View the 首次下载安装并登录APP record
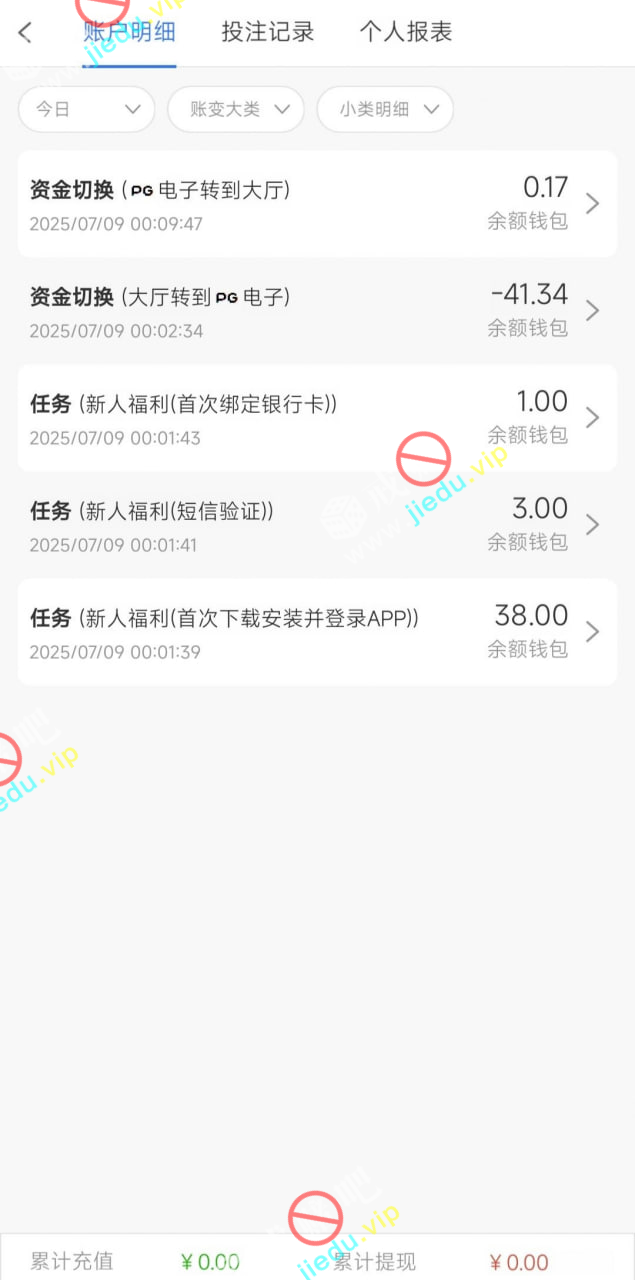635x1280 pixels. point(317,632)
